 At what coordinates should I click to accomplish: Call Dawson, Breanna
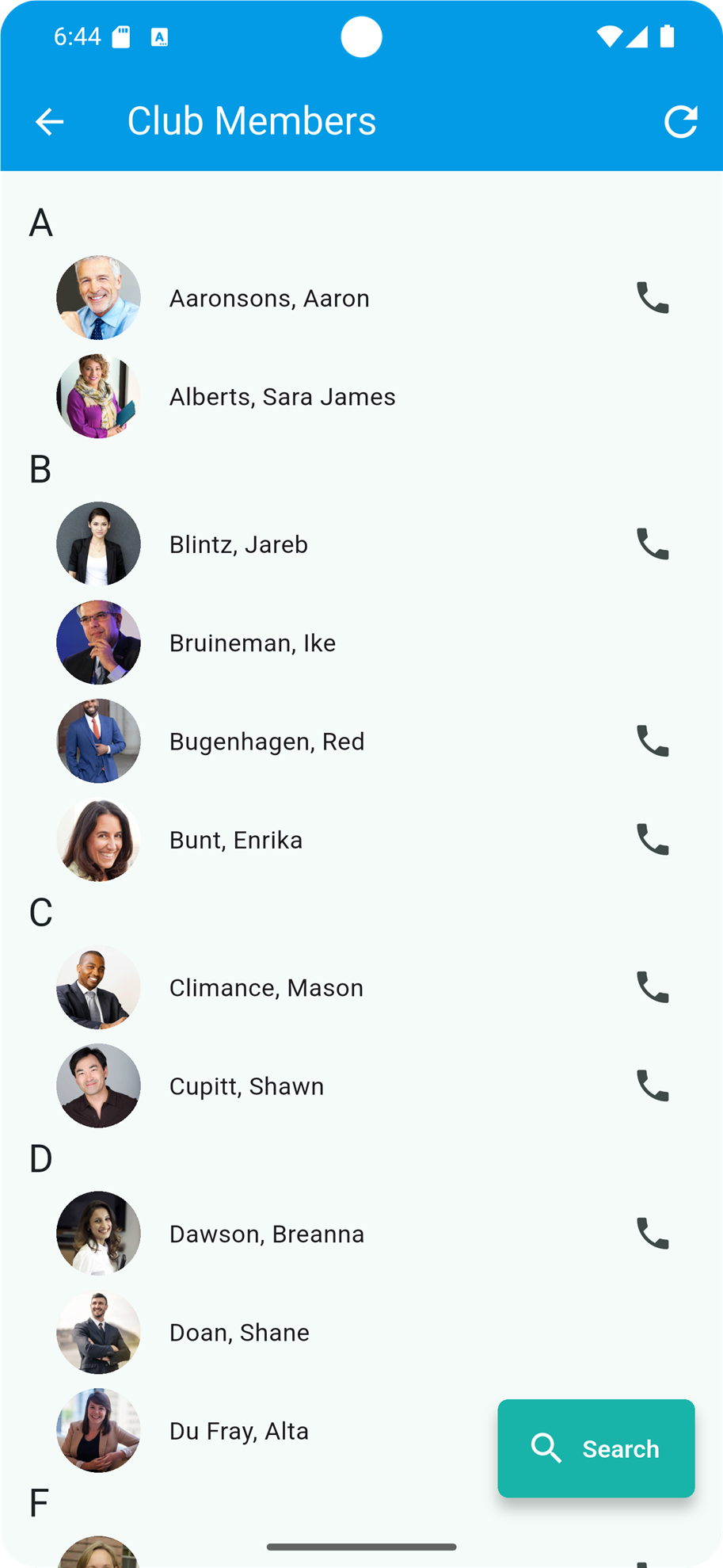coord(653,1234)
